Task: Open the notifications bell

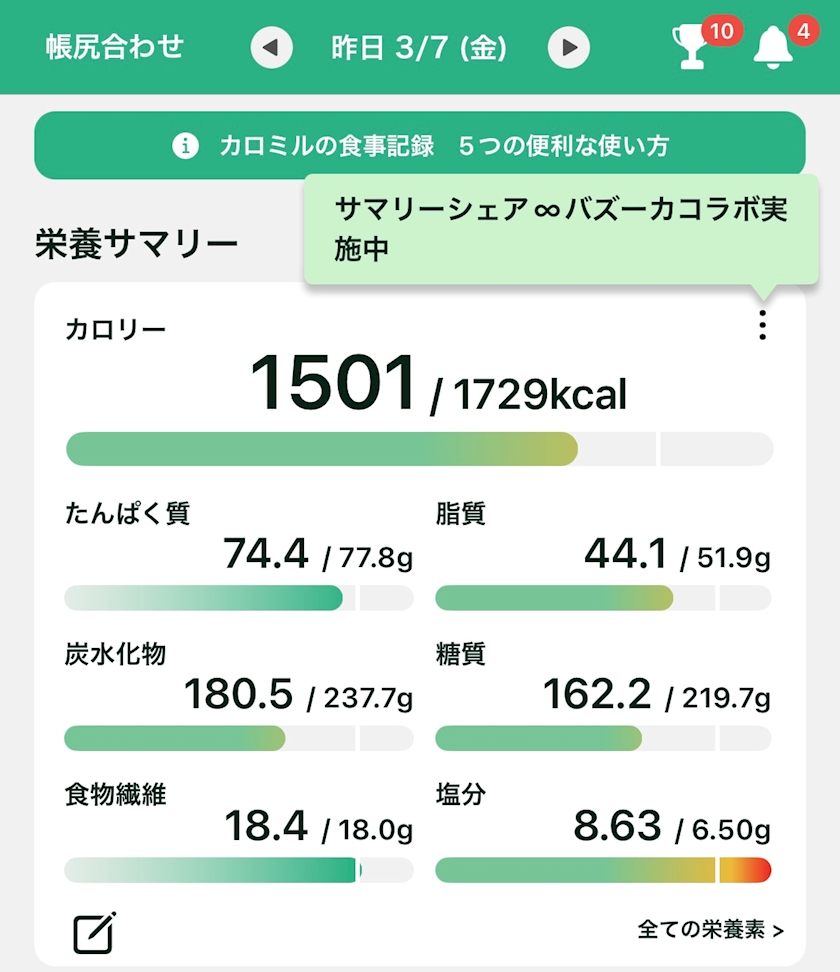Action: tap(773, 47)
